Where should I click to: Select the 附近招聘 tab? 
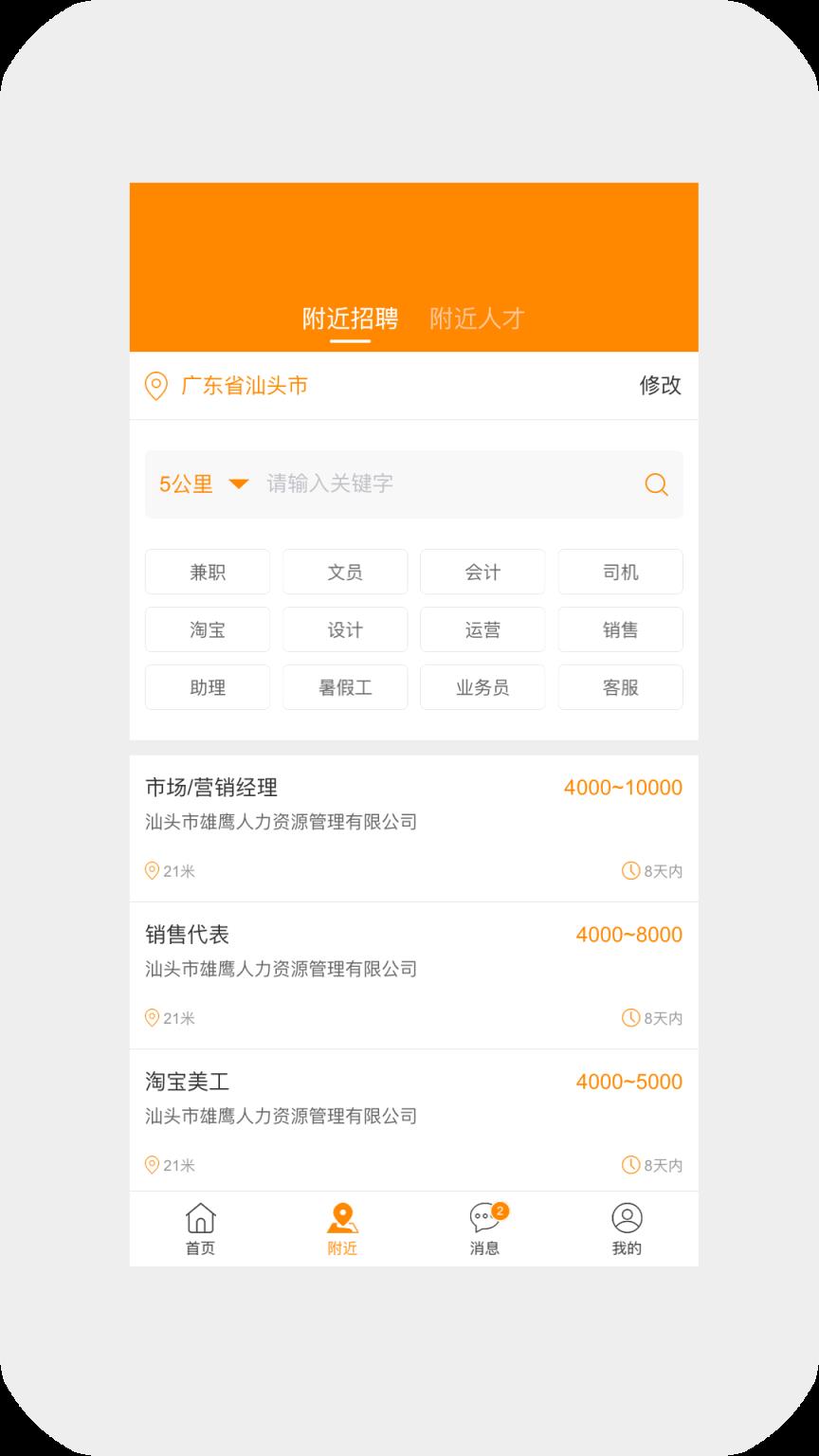point(351,319)
